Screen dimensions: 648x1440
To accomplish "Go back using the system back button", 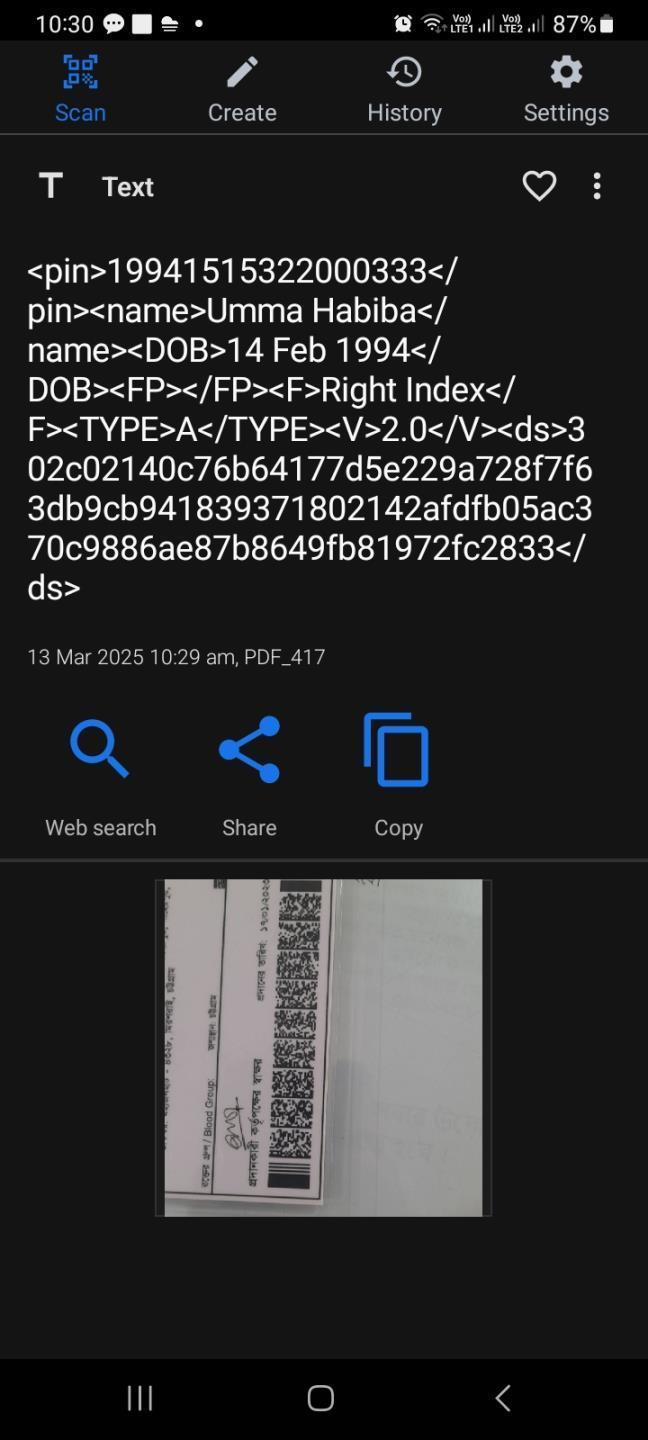I will 503,1398.
